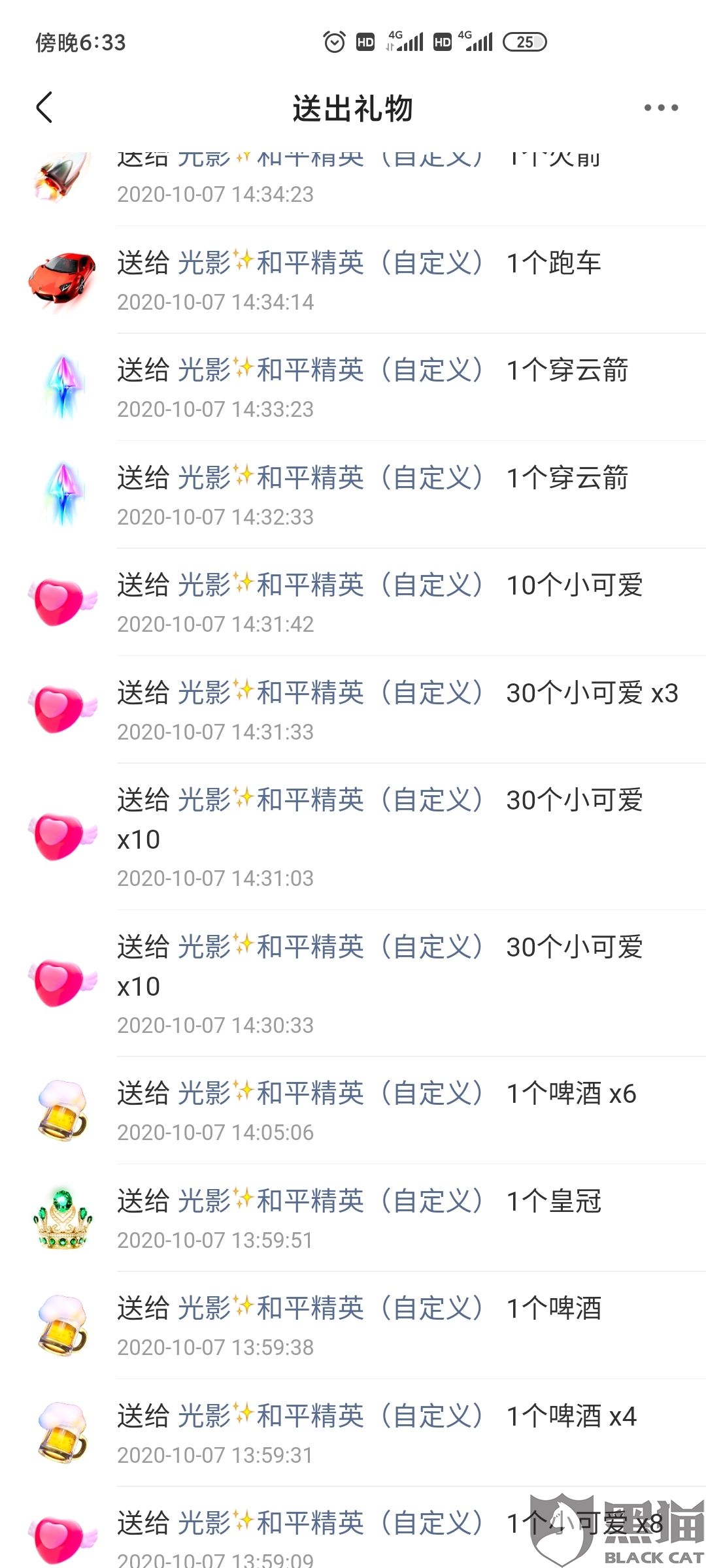Select the timestamp 2020-10-07 14:05:06

pos(216,1134)
